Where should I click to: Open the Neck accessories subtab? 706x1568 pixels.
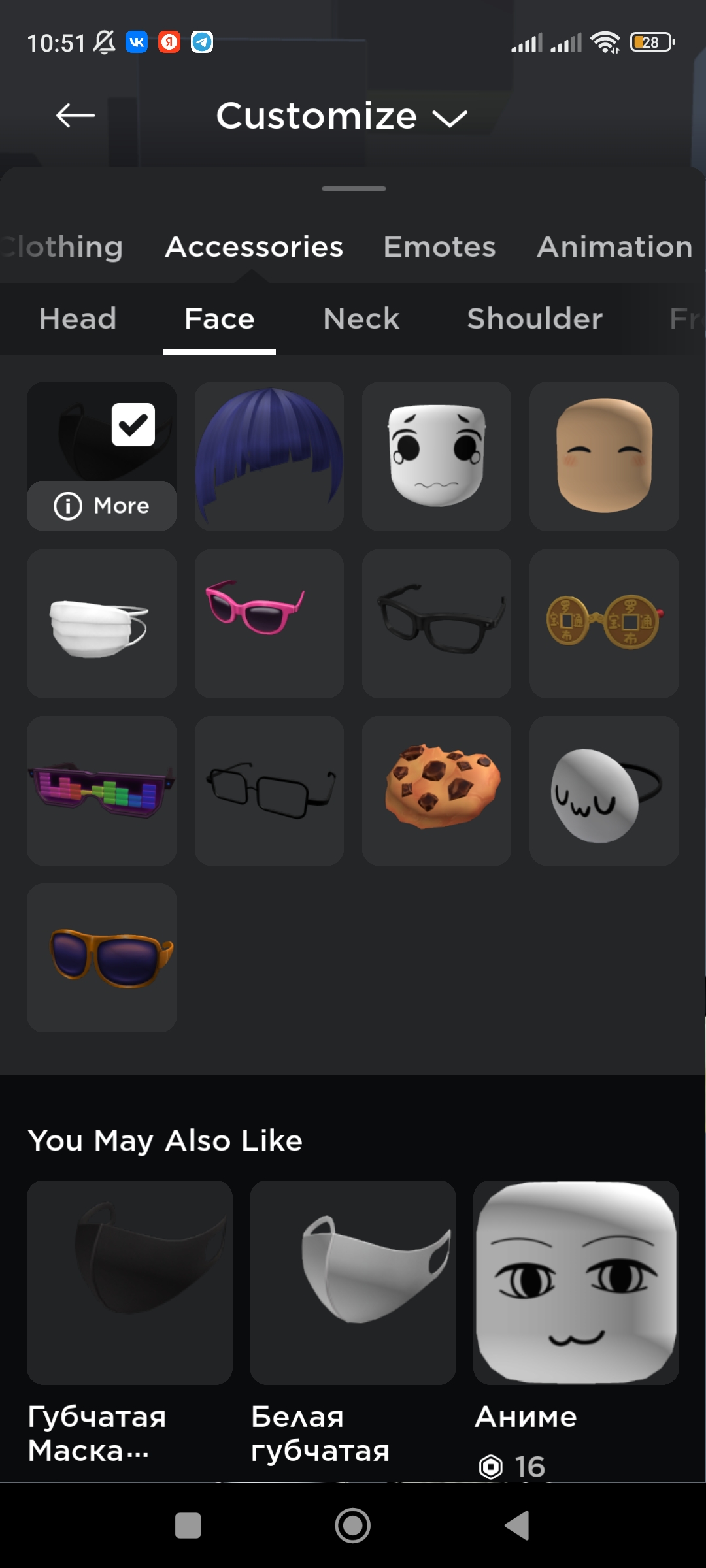pos(361,319)
